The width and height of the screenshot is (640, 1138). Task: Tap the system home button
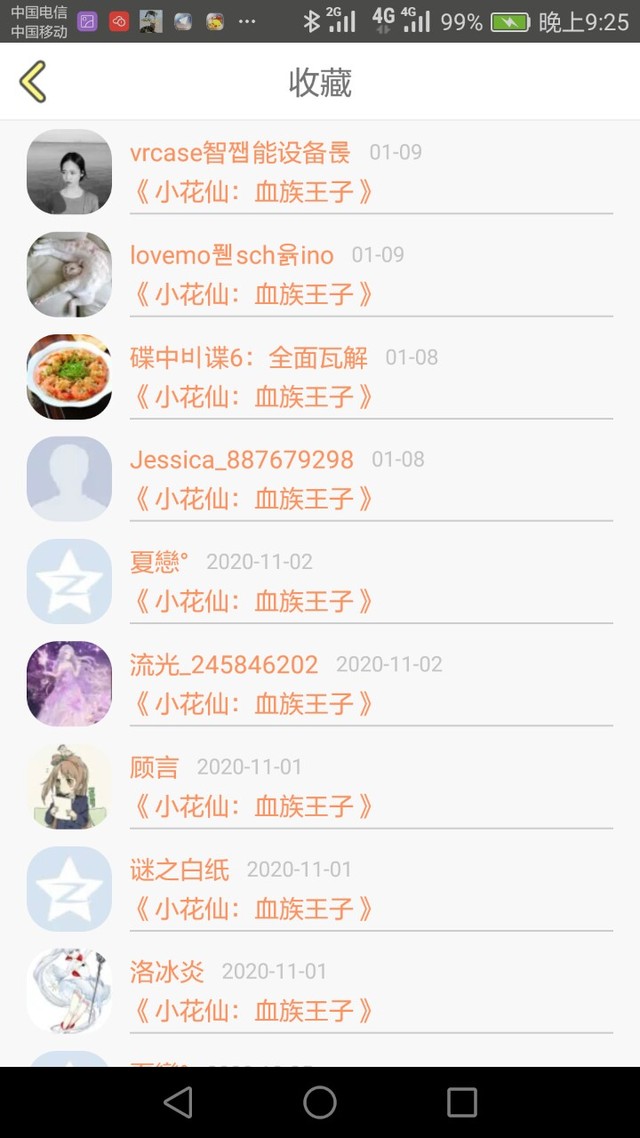point(320,1102)
